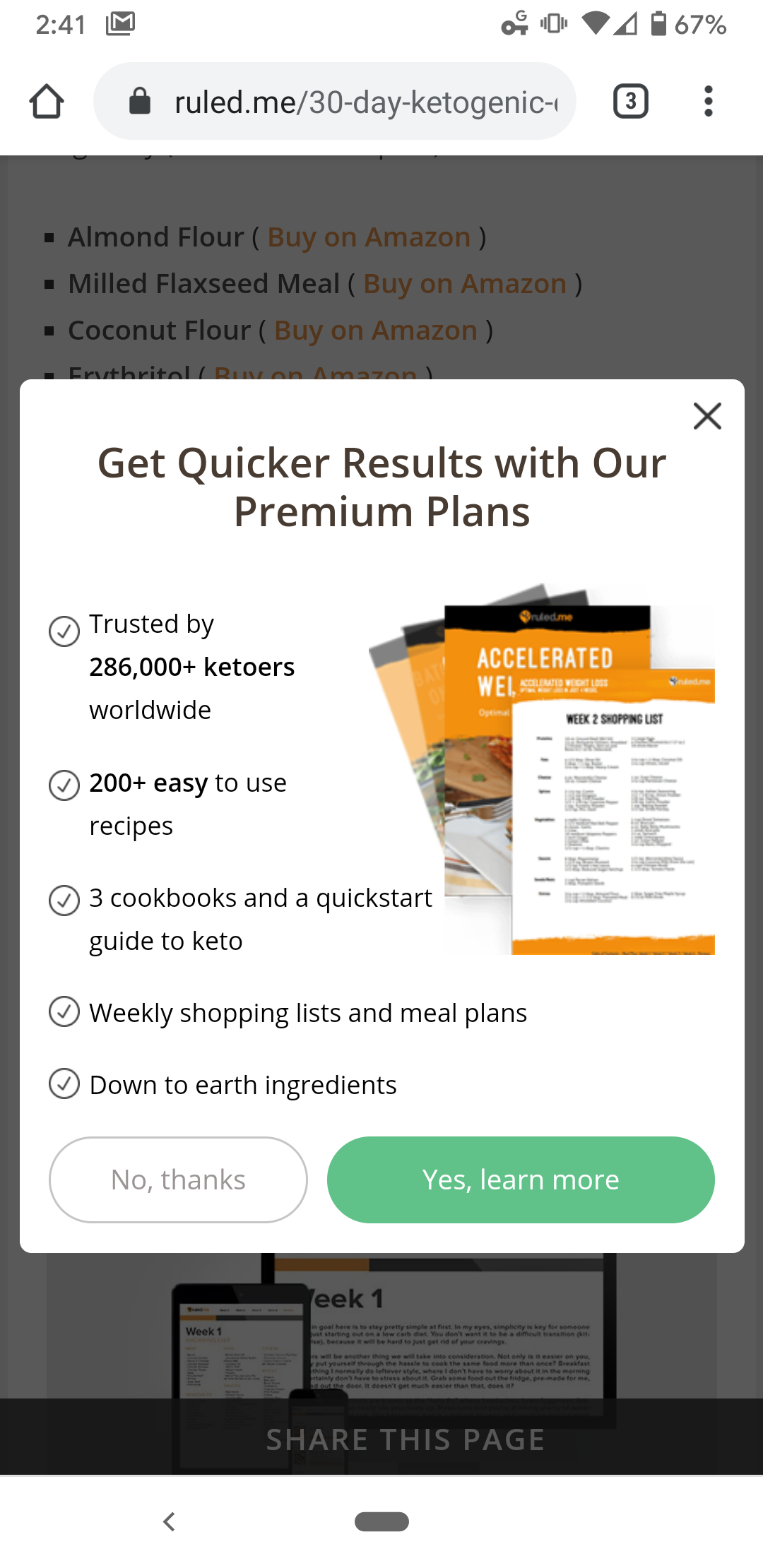
Task: Close the Premium Plans popup
Action: [707, 416]
